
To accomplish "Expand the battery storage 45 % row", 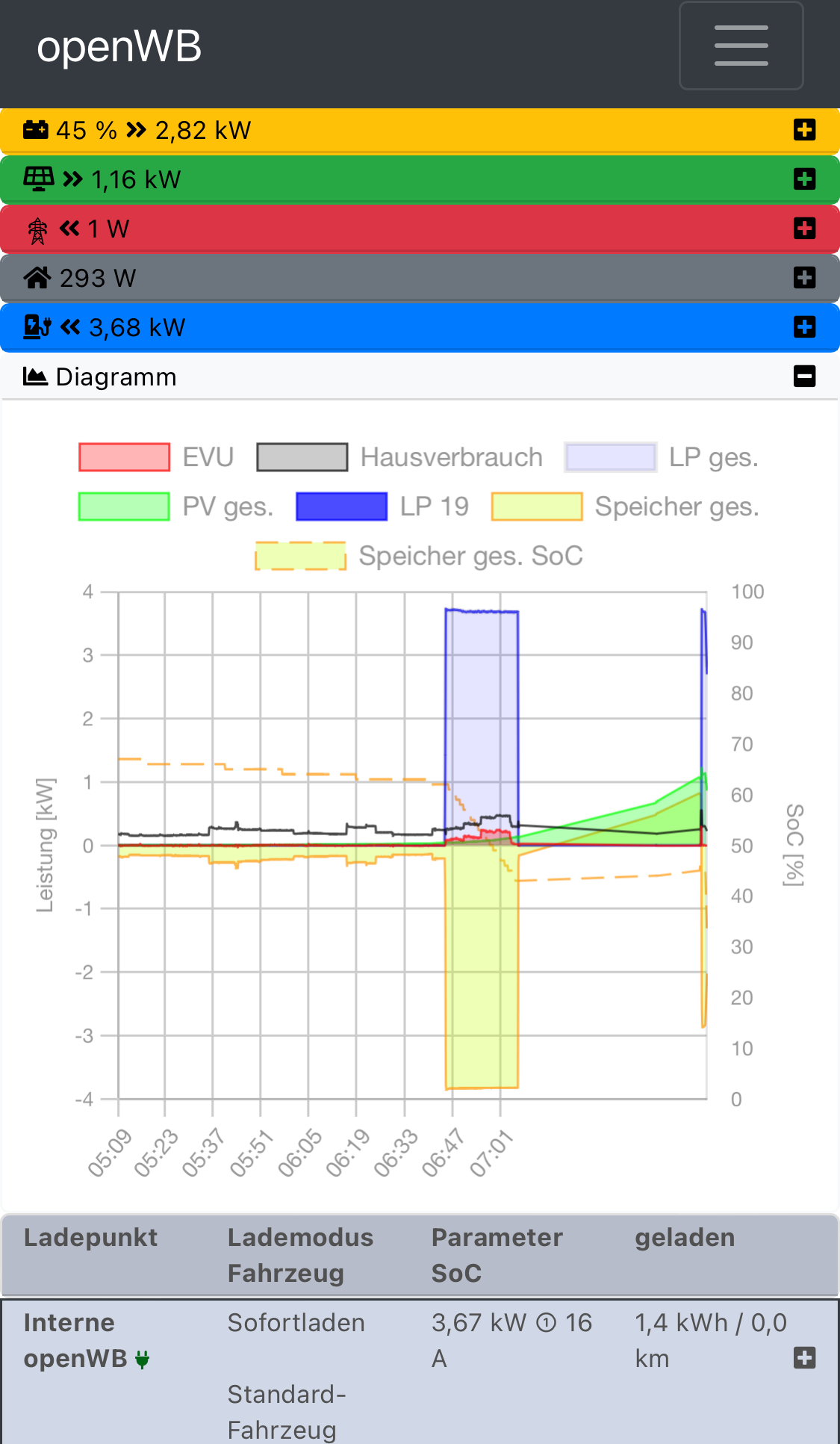I will click(x=804, y=130).
